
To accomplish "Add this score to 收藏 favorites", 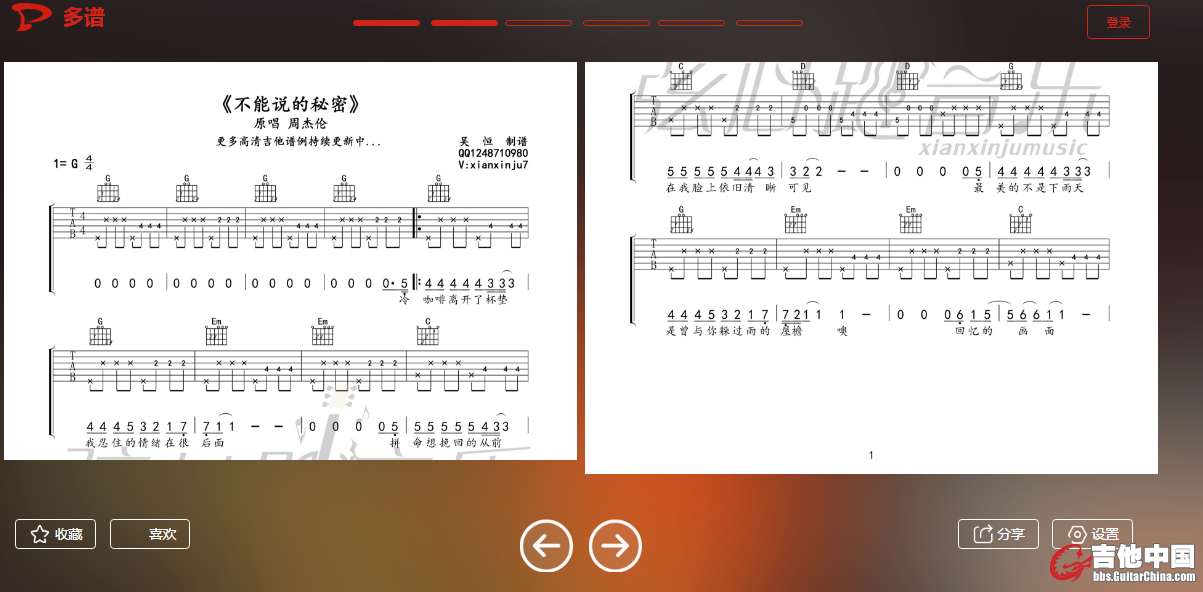I will (56, 534).
